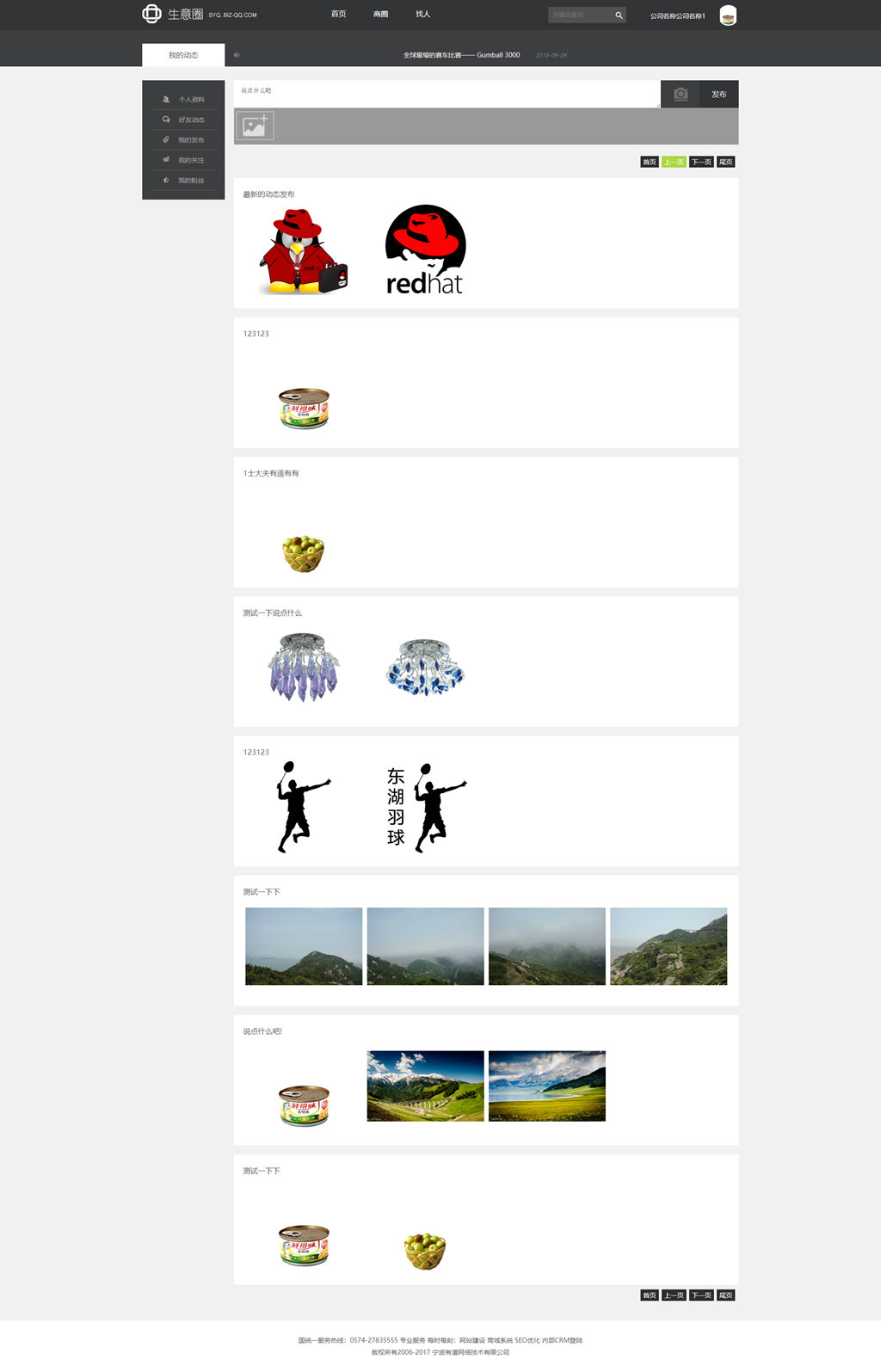Image resolution: width=881 pixels, height=1372 pixels.
Task: Open the Gumball 3000 announcement link
Action: pos(461,55)
